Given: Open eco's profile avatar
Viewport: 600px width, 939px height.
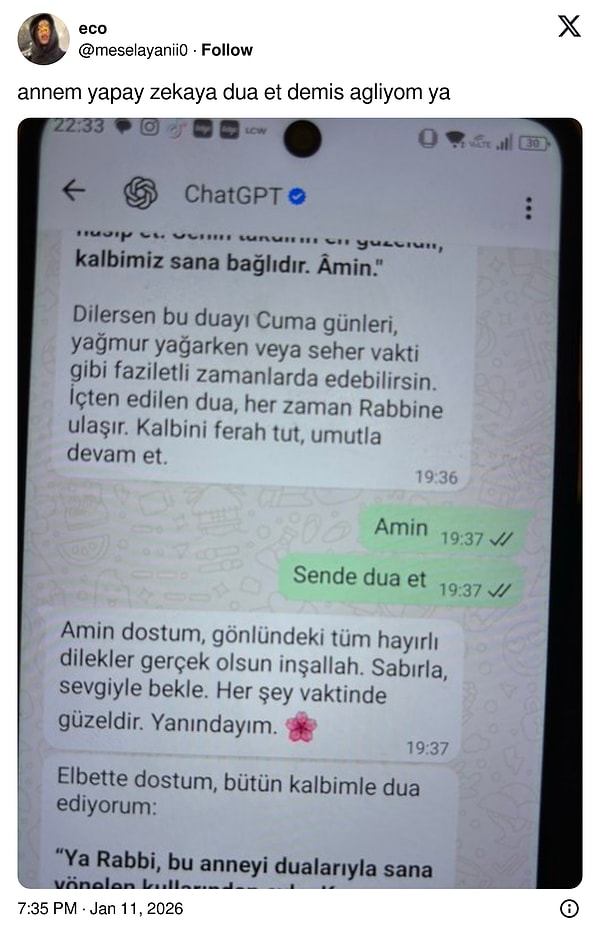Looking at the screenshot, I should click(x=43, y=39).
